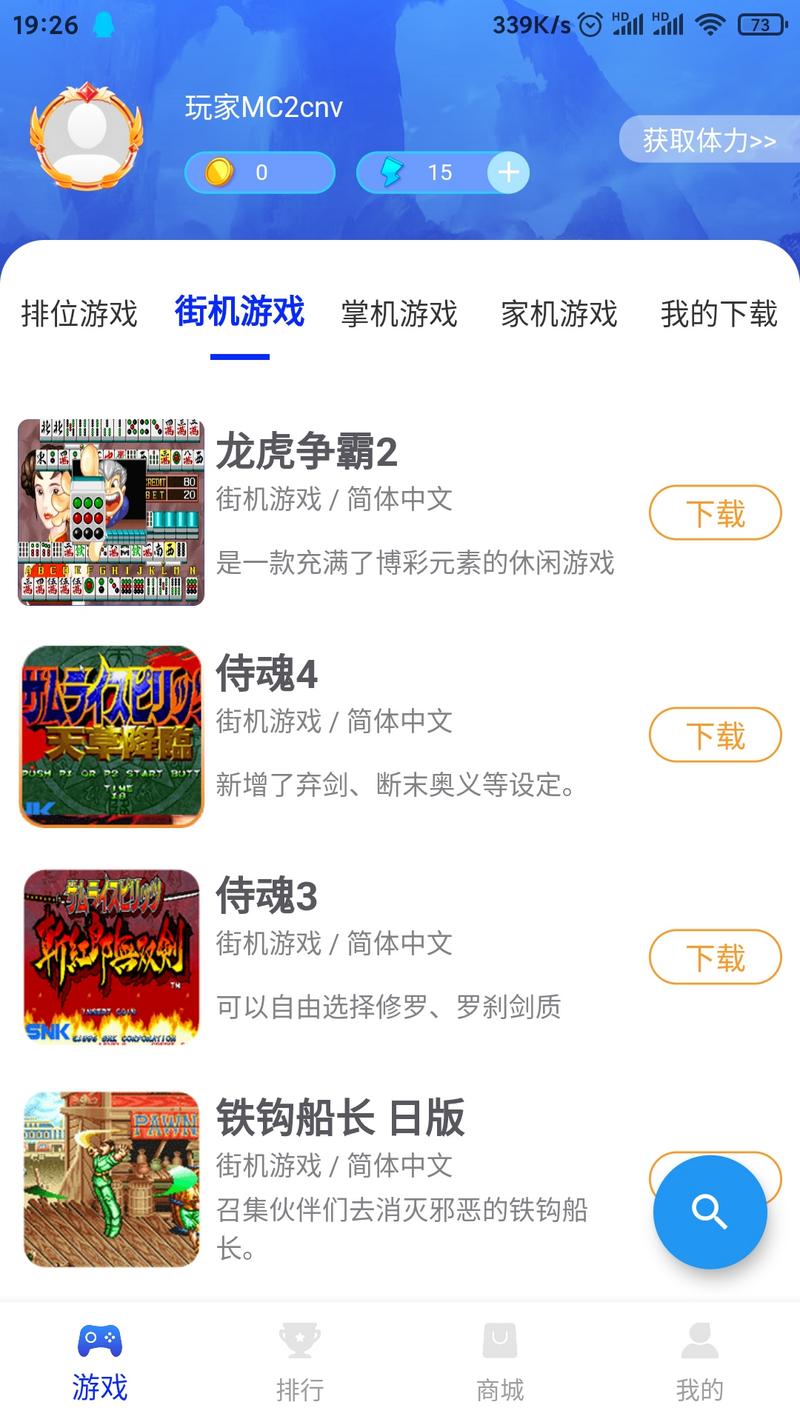Go to the 我的 bottom tab

point(700,1362)
